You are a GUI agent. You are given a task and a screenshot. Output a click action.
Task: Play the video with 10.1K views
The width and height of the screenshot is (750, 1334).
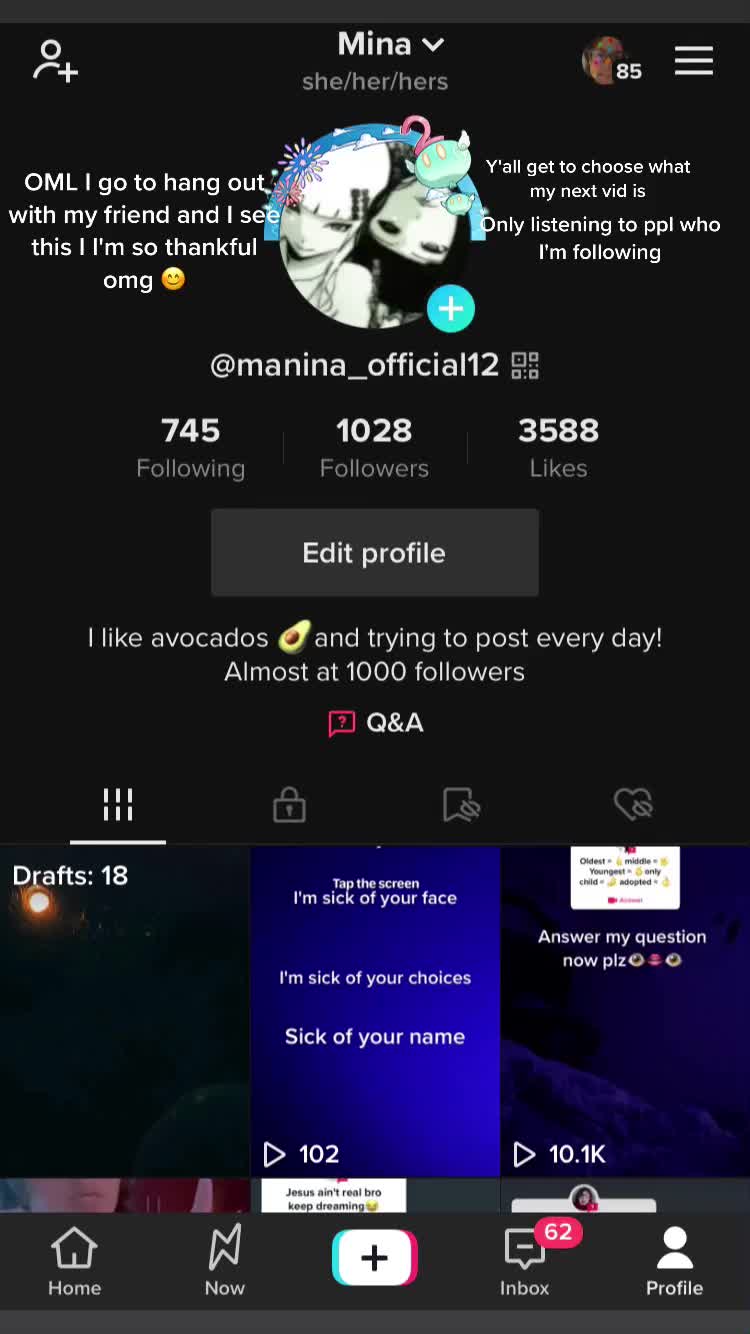(x=625, y=1010)
